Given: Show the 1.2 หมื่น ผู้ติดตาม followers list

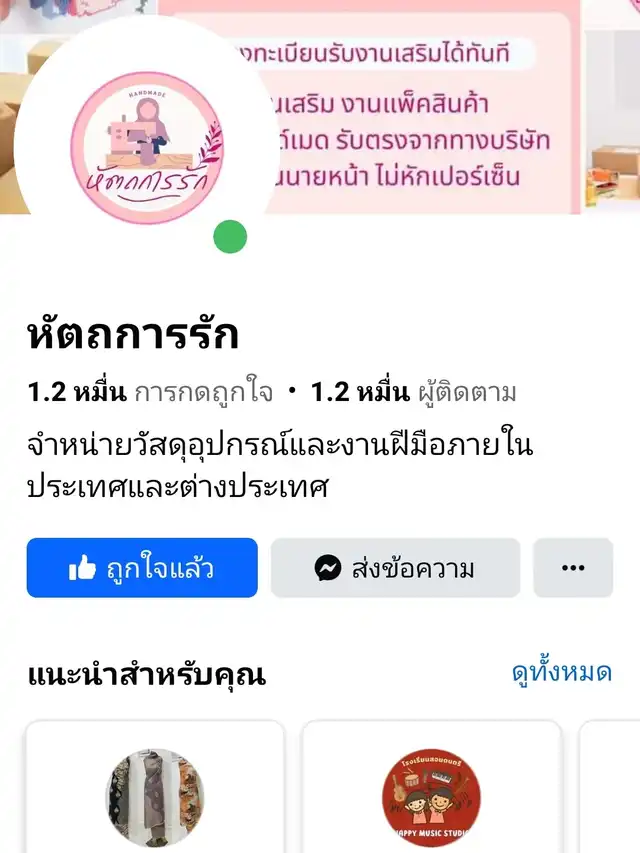Looking at the screenshot, I should 413,393.
